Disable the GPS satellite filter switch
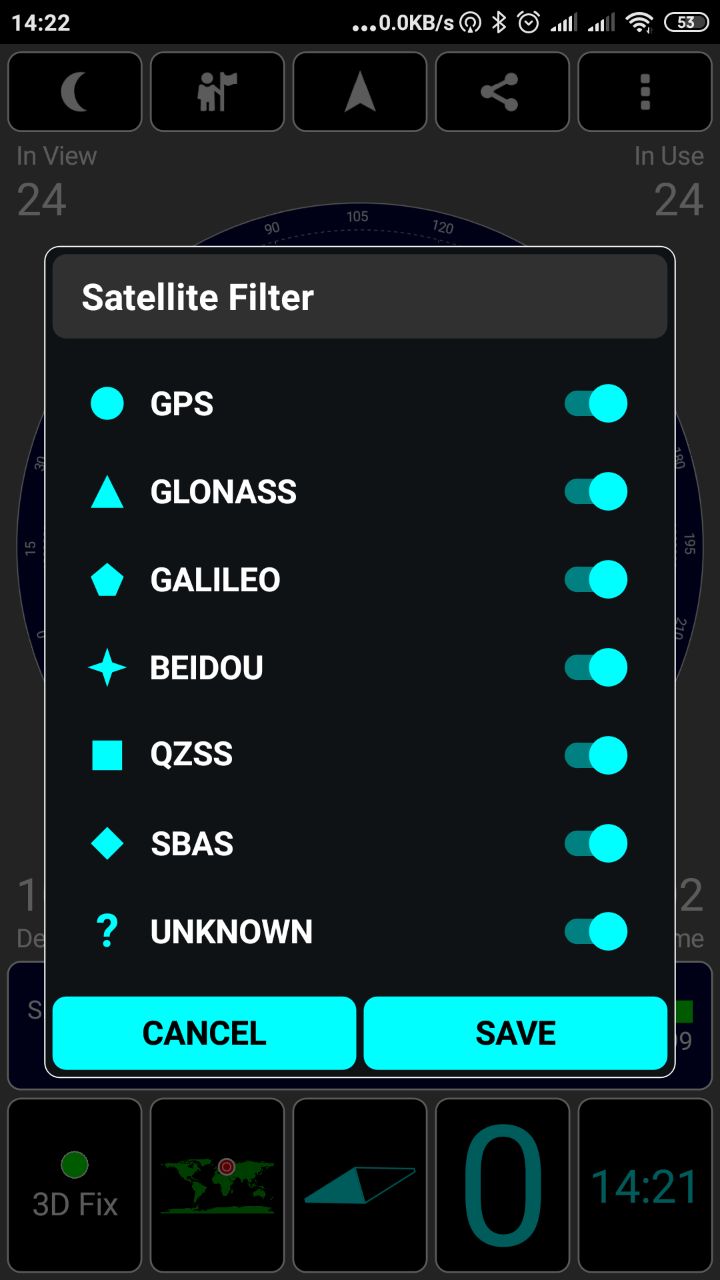This screenshot has width=720, height=1280. pos(596,404)
